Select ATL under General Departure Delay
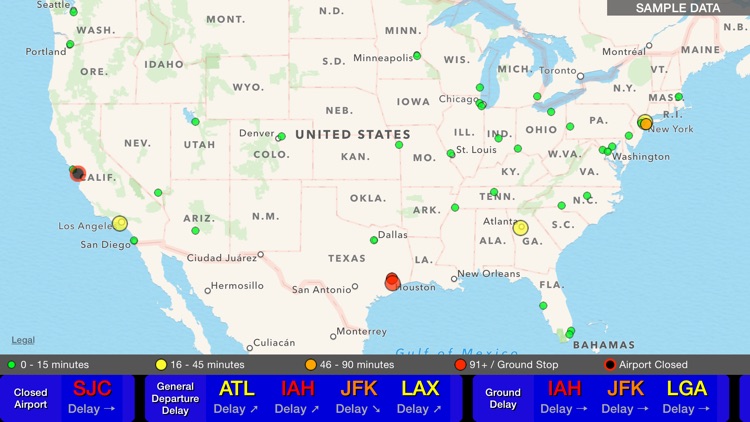This screenshot has height=422, width=750. (236, 397)
